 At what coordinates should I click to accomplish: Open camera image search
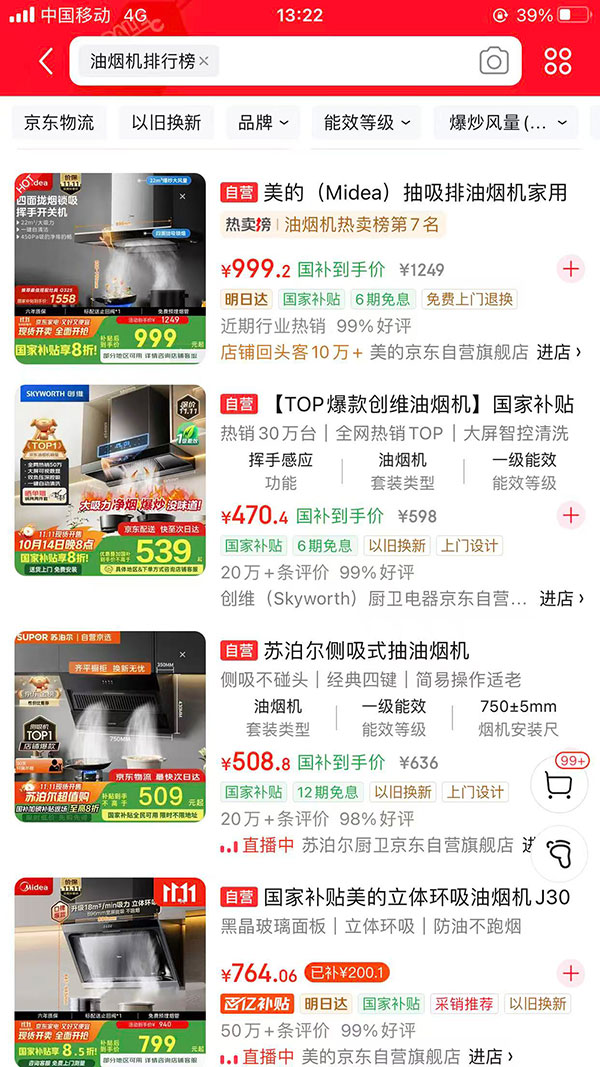point(494,61)
